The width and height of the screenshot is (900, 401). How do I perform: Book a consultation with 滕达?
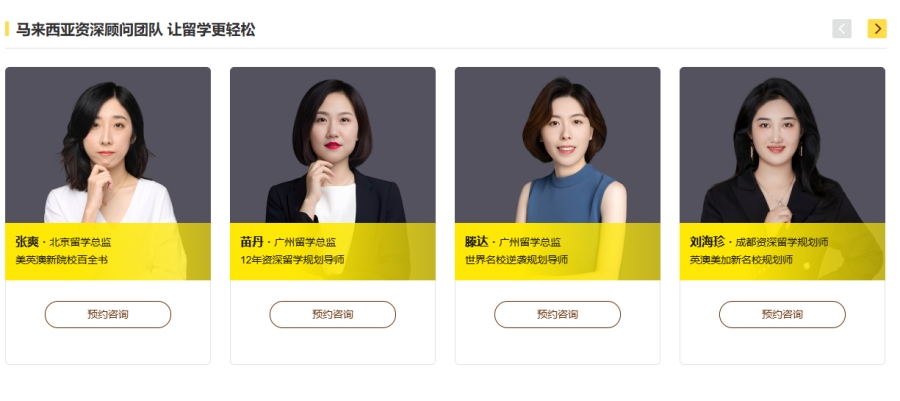click(x=557, y=314)
